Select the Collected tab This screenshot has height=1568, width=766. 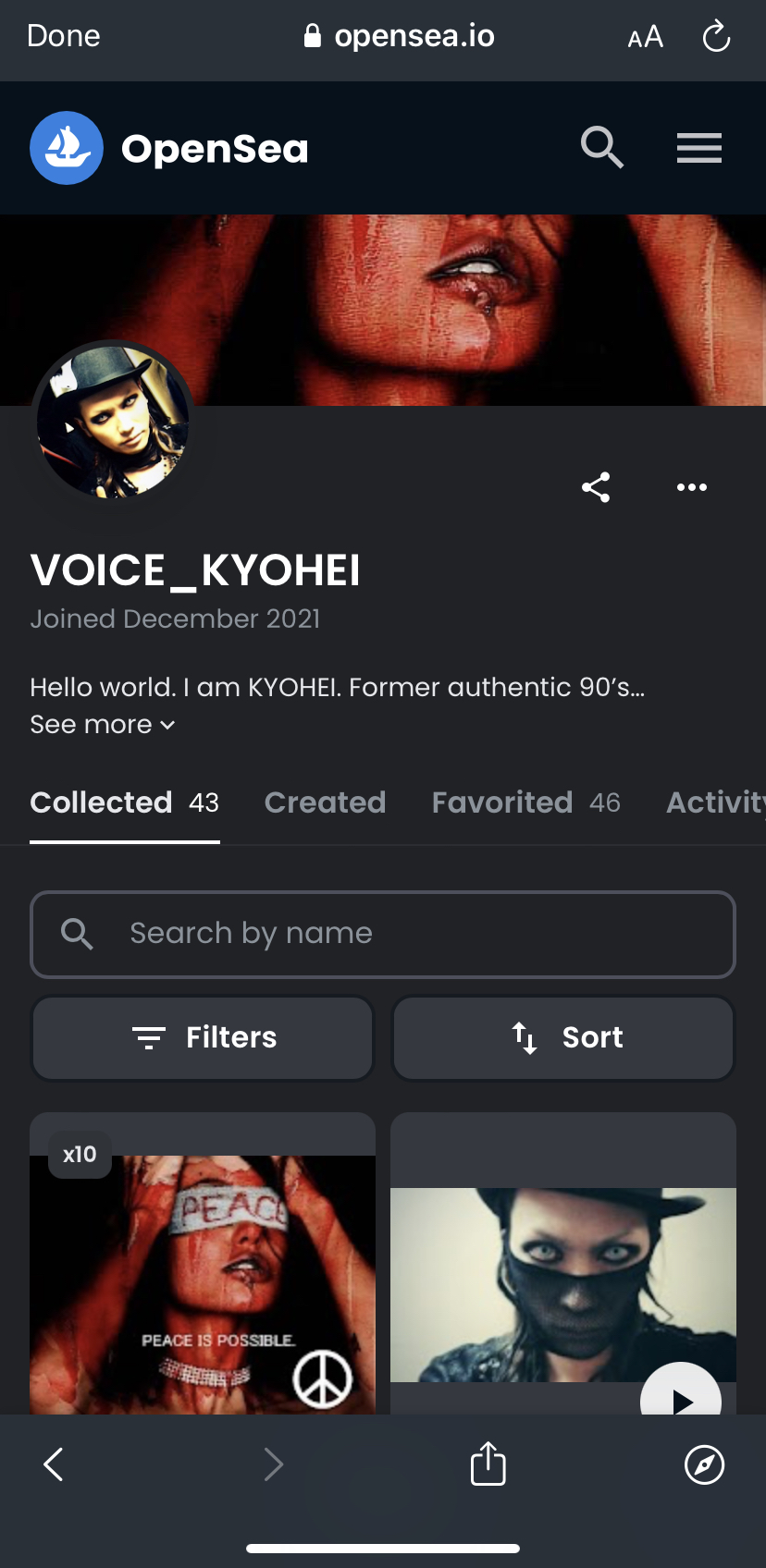click(x=124, y=802)
